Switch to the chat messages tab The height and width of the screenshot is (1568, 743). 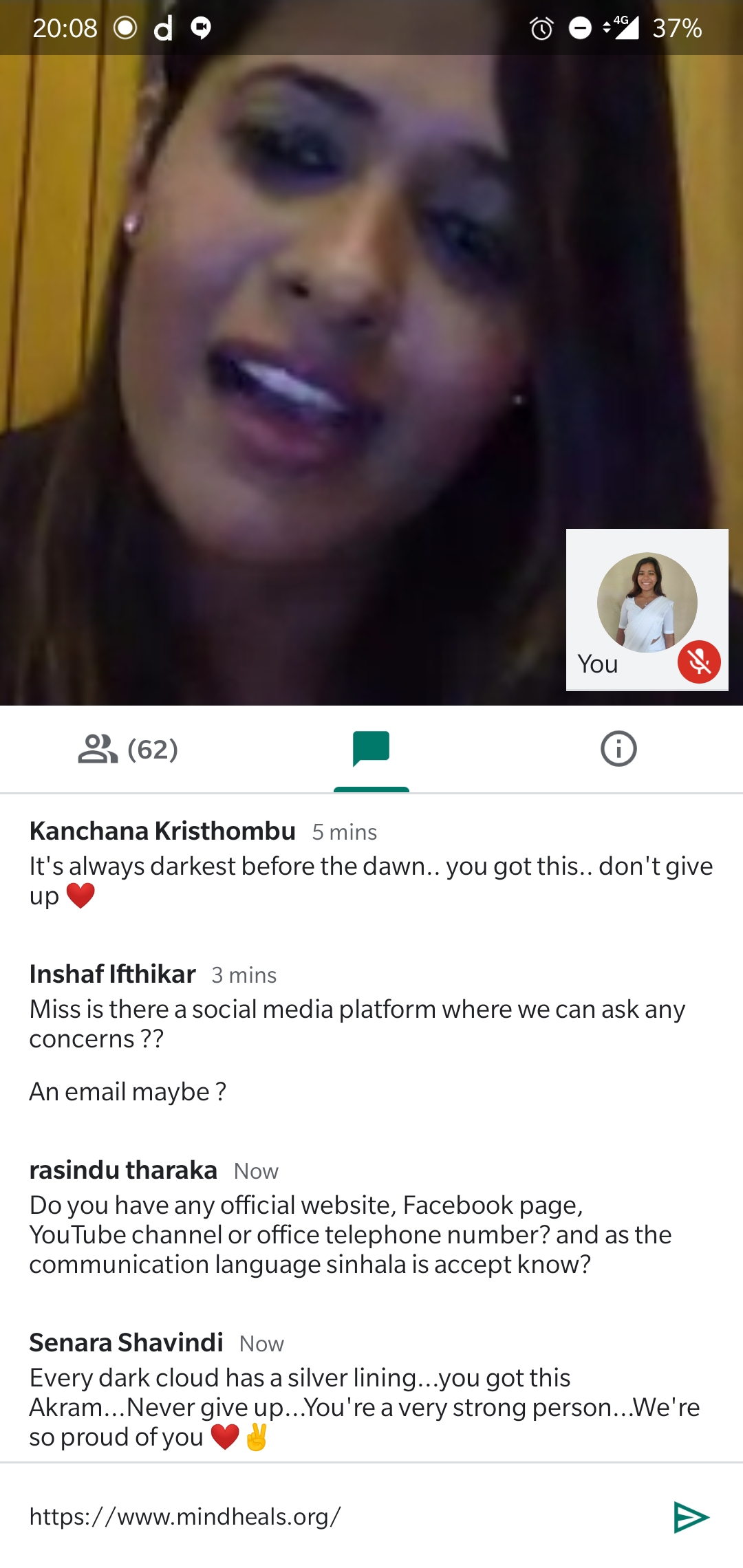click(x=371, y=749)
